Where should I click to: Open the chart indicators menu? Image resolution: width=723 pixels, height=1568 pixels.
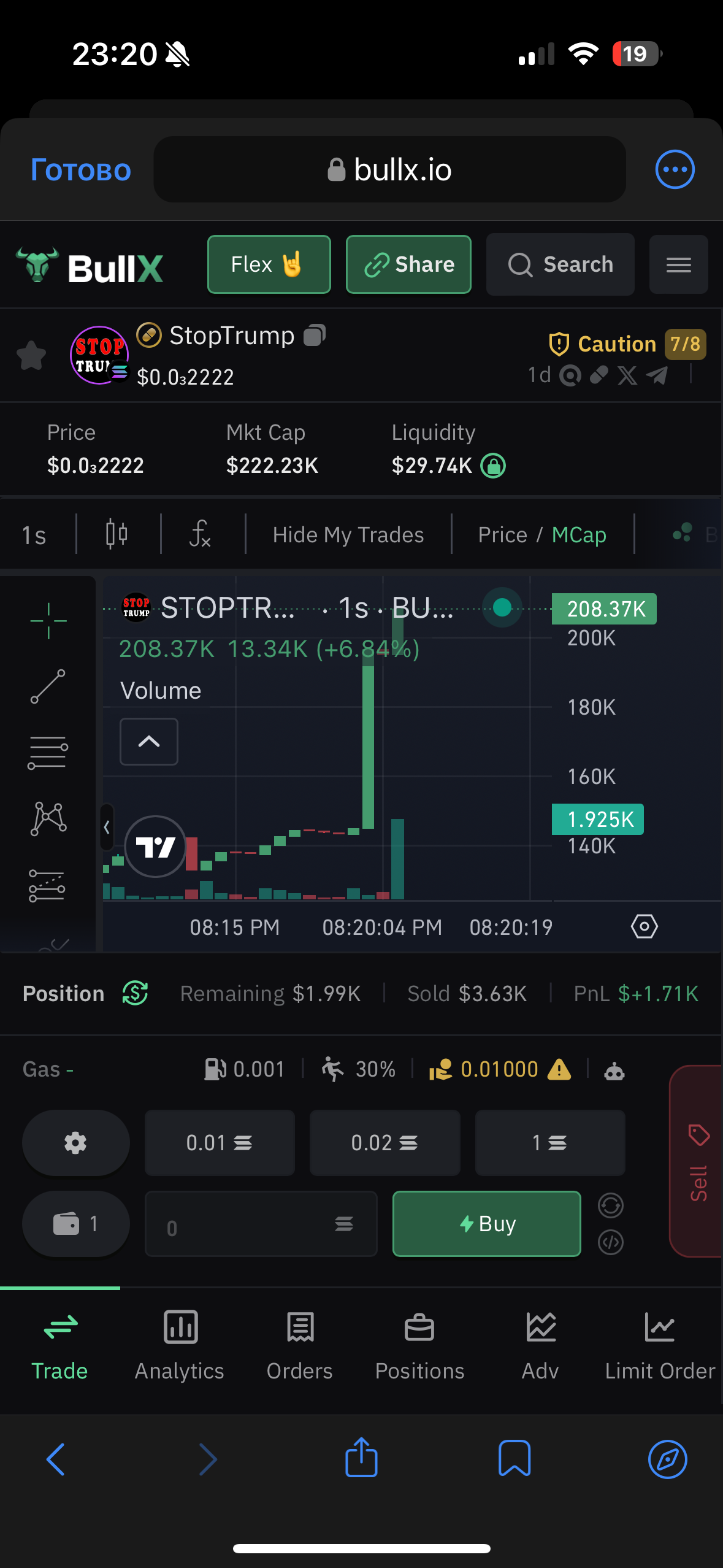(200, 534)
